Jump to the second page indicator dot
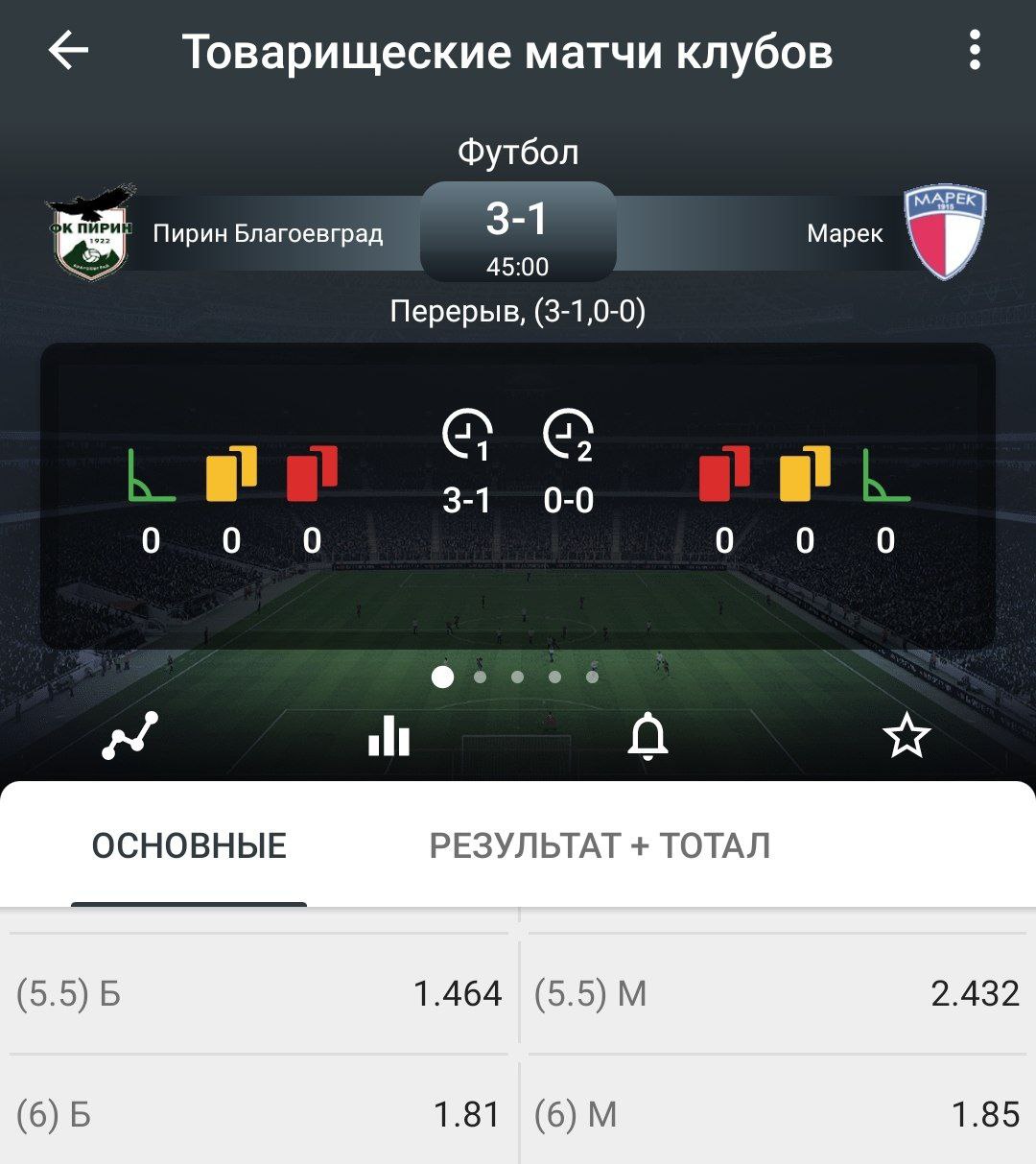The height and width of the screenshot is (1164, 1036). point(480,677)
